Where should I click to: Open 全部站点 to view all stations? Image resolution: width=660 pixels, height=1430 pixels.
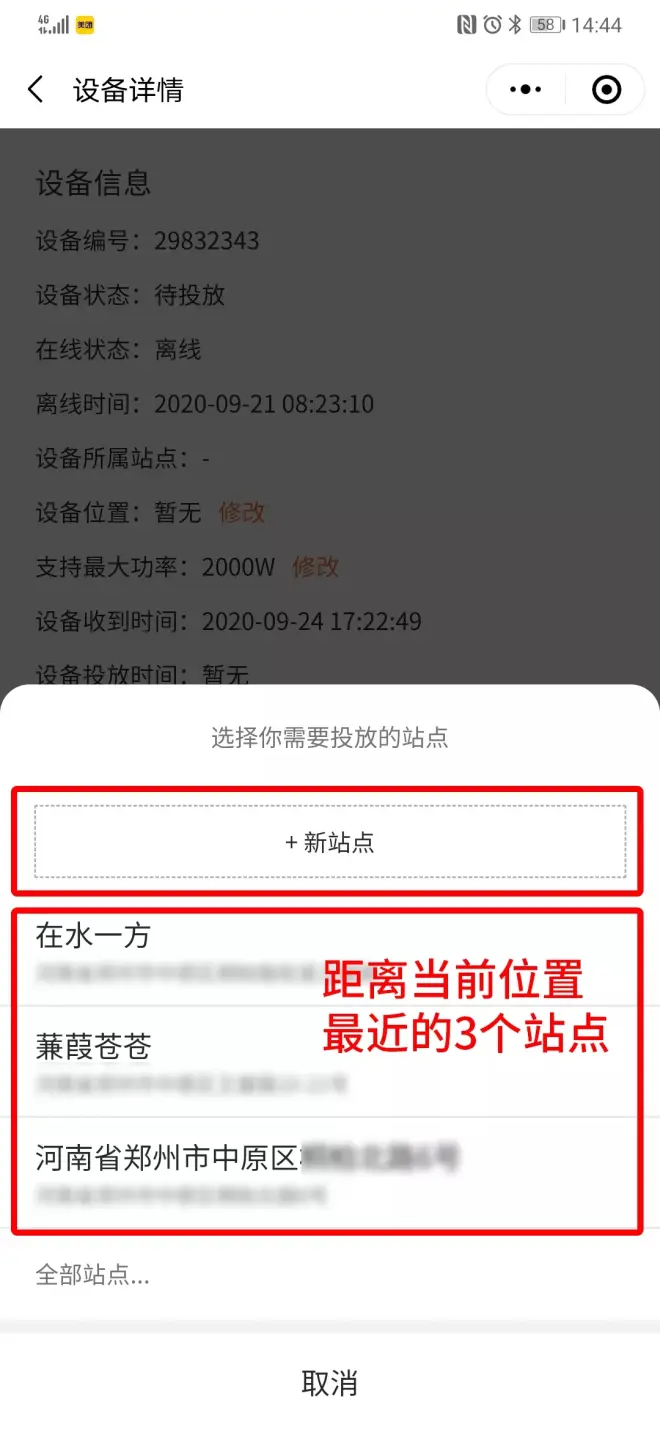(x=93, y=1275)
